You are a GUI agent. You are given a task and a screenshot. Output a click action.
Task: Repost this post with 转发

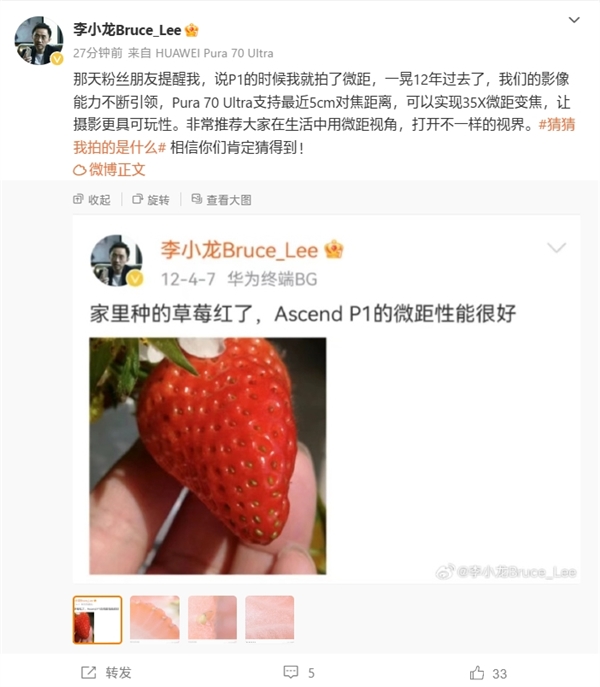(107, 672)
